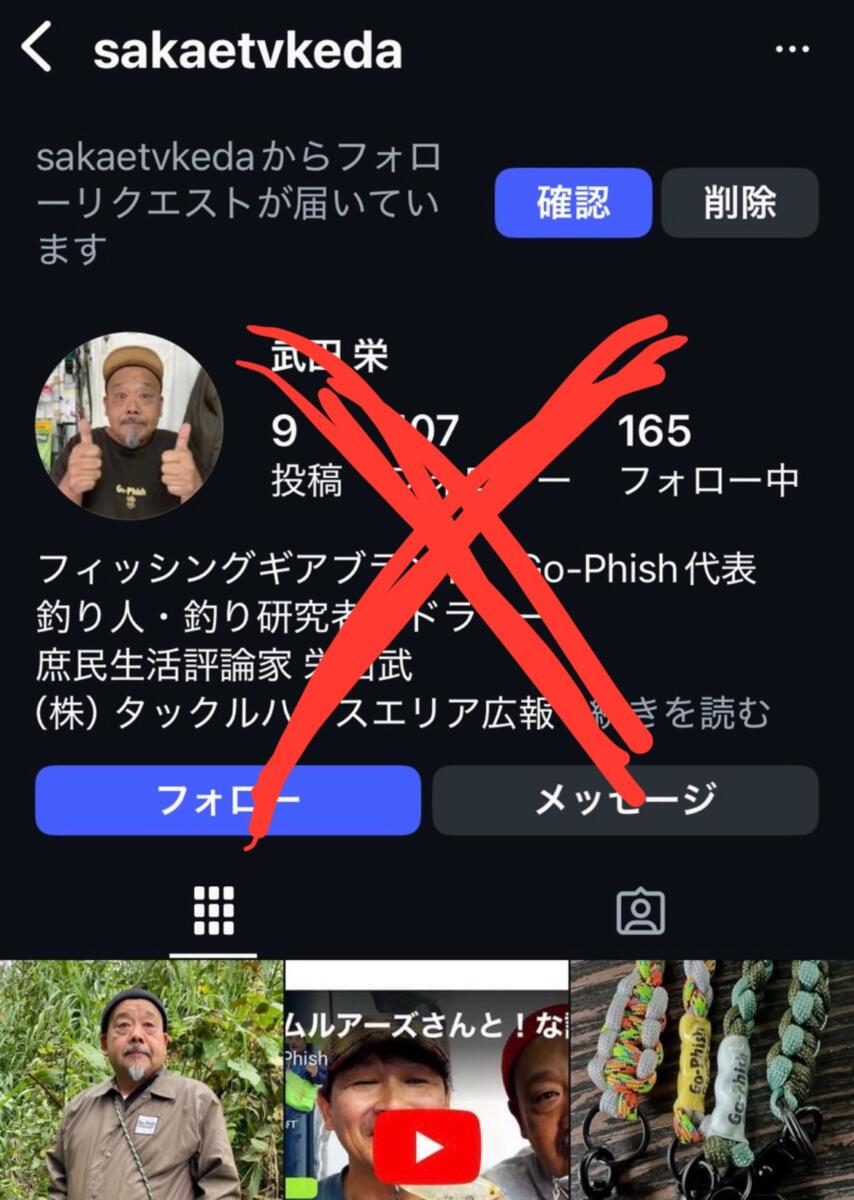
Task: Switch to the tagged photos tab
Action: point(640,910)
